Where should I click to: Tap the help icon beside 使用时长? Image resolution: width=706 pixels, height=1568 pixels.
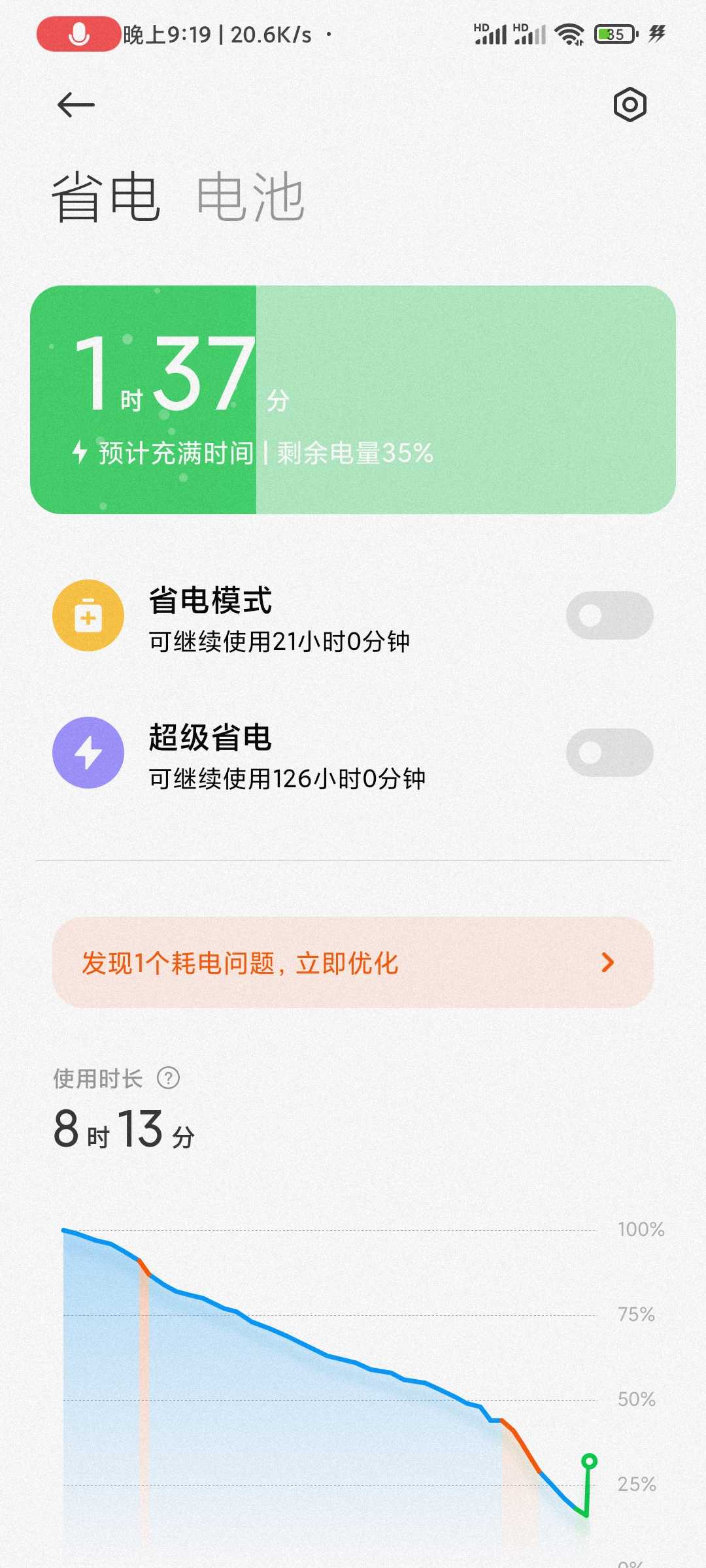tap(168, 1078)
